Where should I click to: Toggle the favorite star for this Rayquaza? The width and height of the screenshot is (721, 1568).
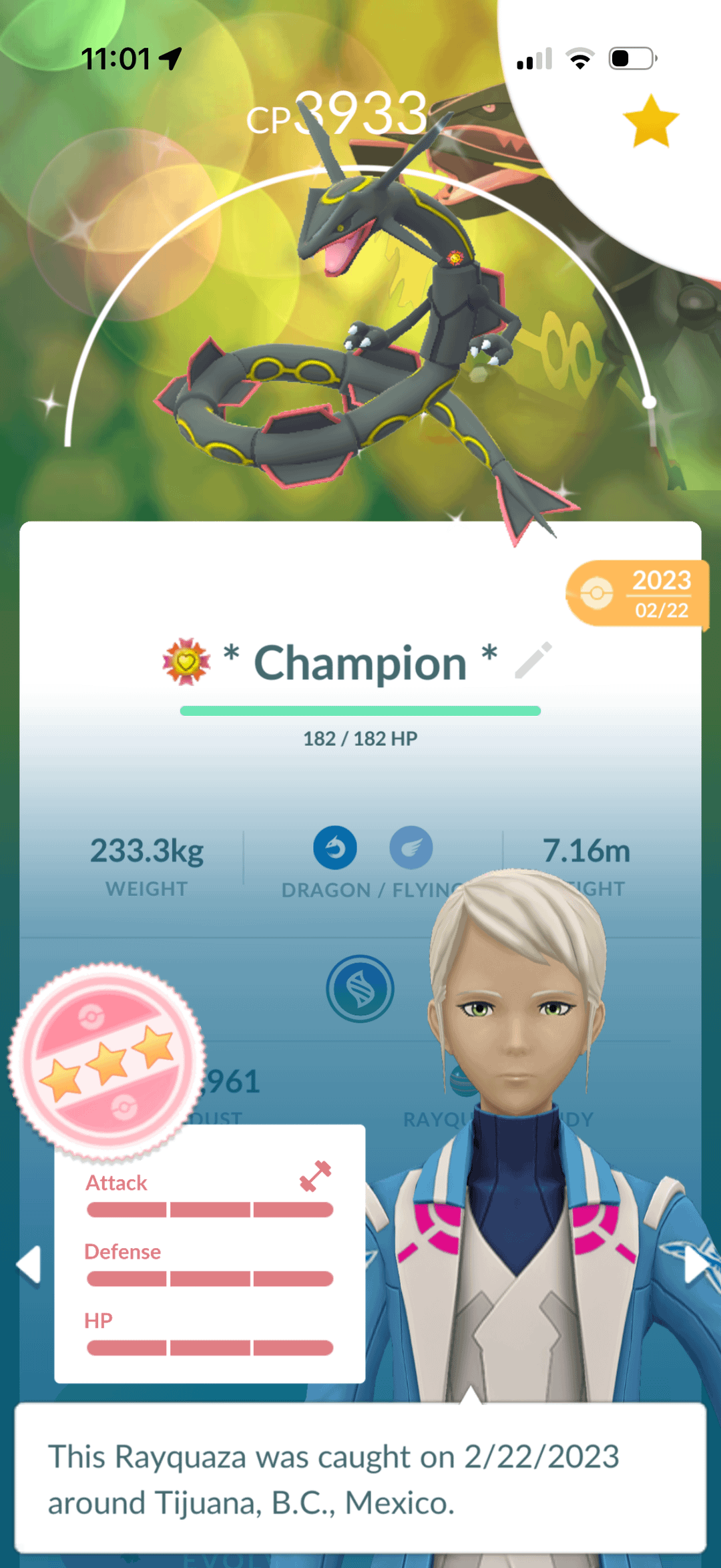pos(650,122)
